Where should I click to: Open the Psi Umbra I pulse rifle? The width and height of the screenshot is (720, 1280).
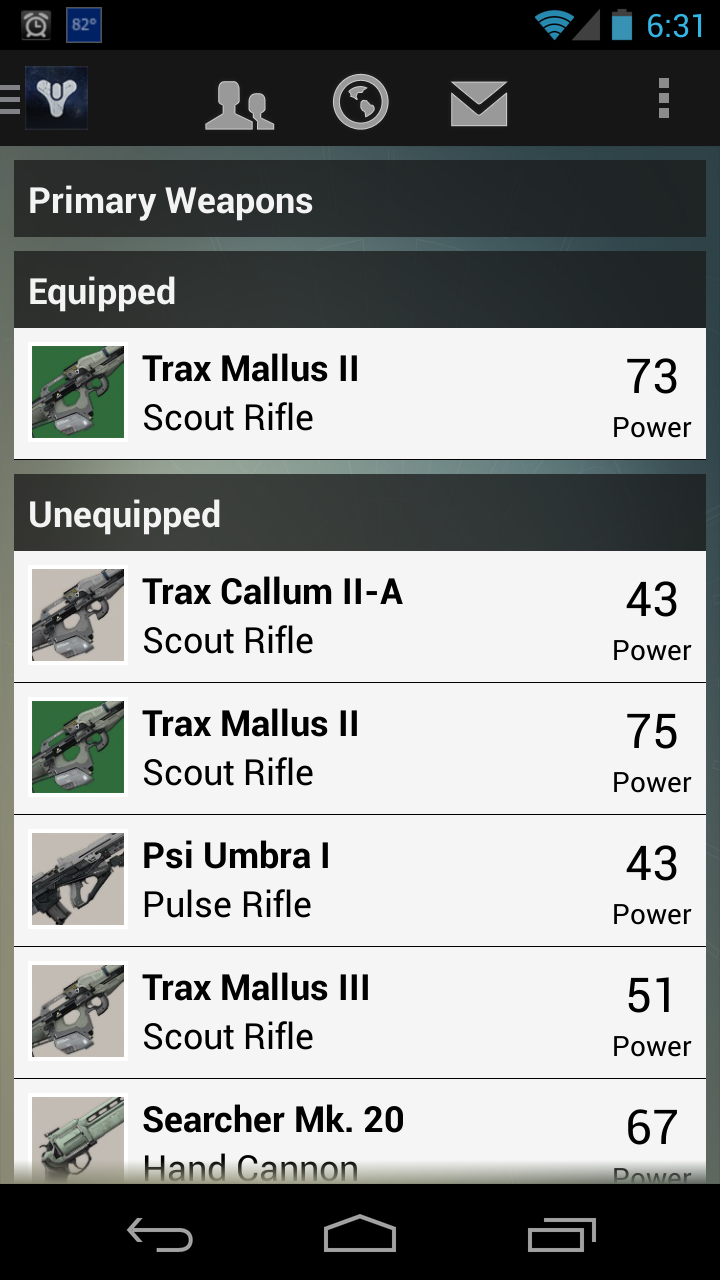click(360, 880)
